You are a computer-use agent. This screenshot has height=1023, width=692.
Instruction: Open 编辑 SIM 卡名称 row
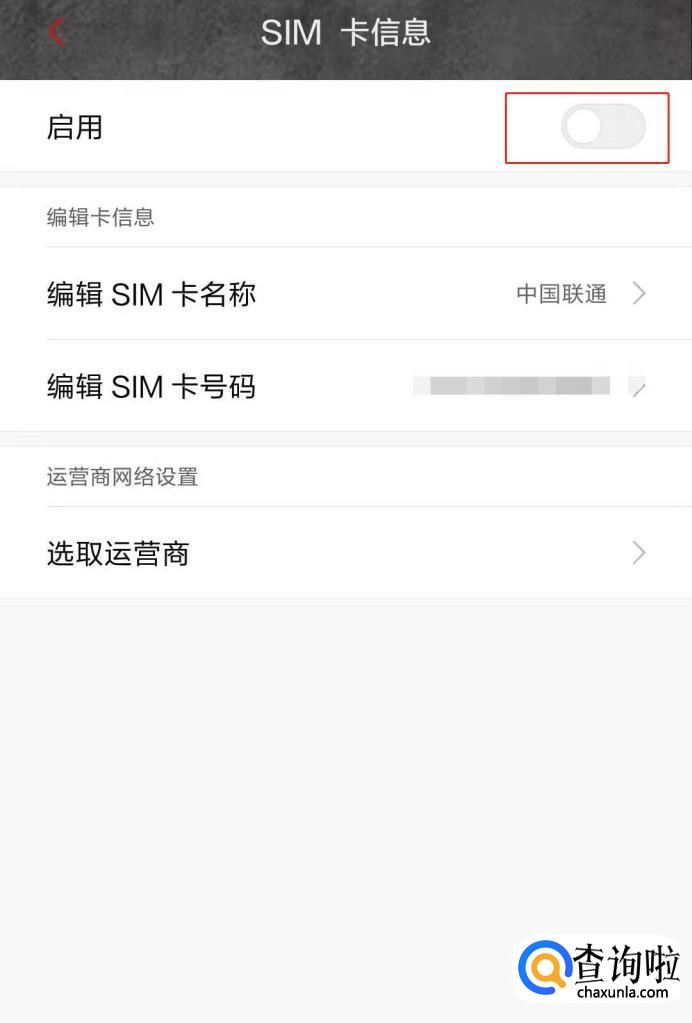[x=346, y=294]
